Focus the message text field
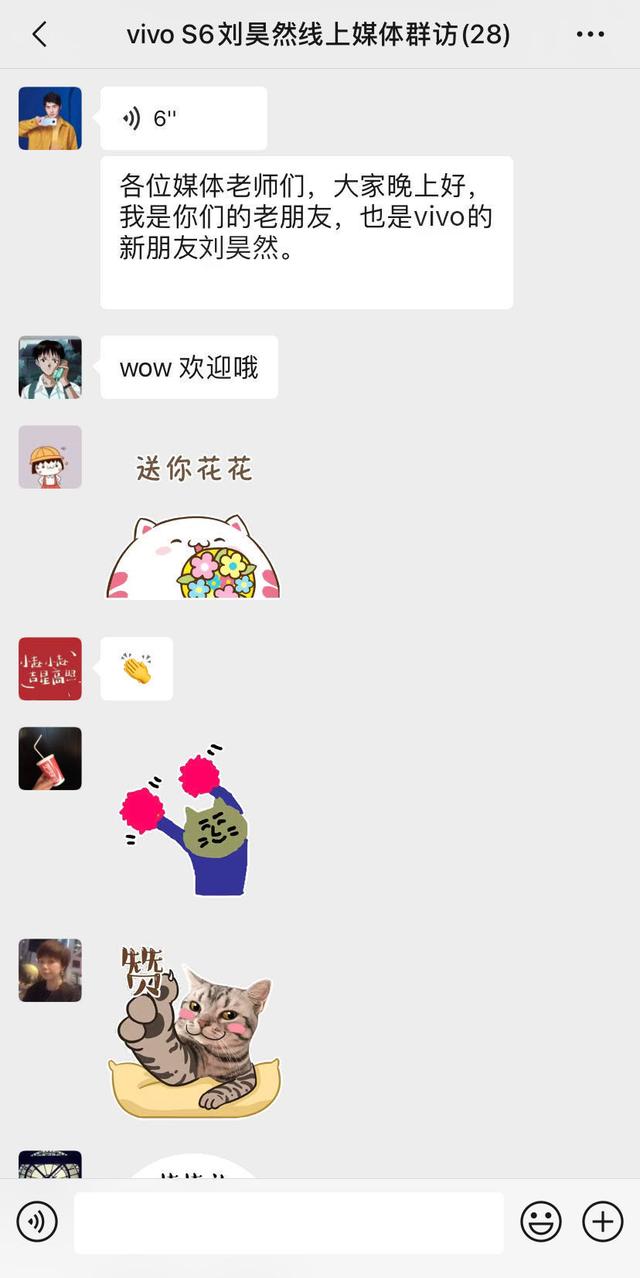This screenshot has width=640, height=1278. coord(288,1221)
